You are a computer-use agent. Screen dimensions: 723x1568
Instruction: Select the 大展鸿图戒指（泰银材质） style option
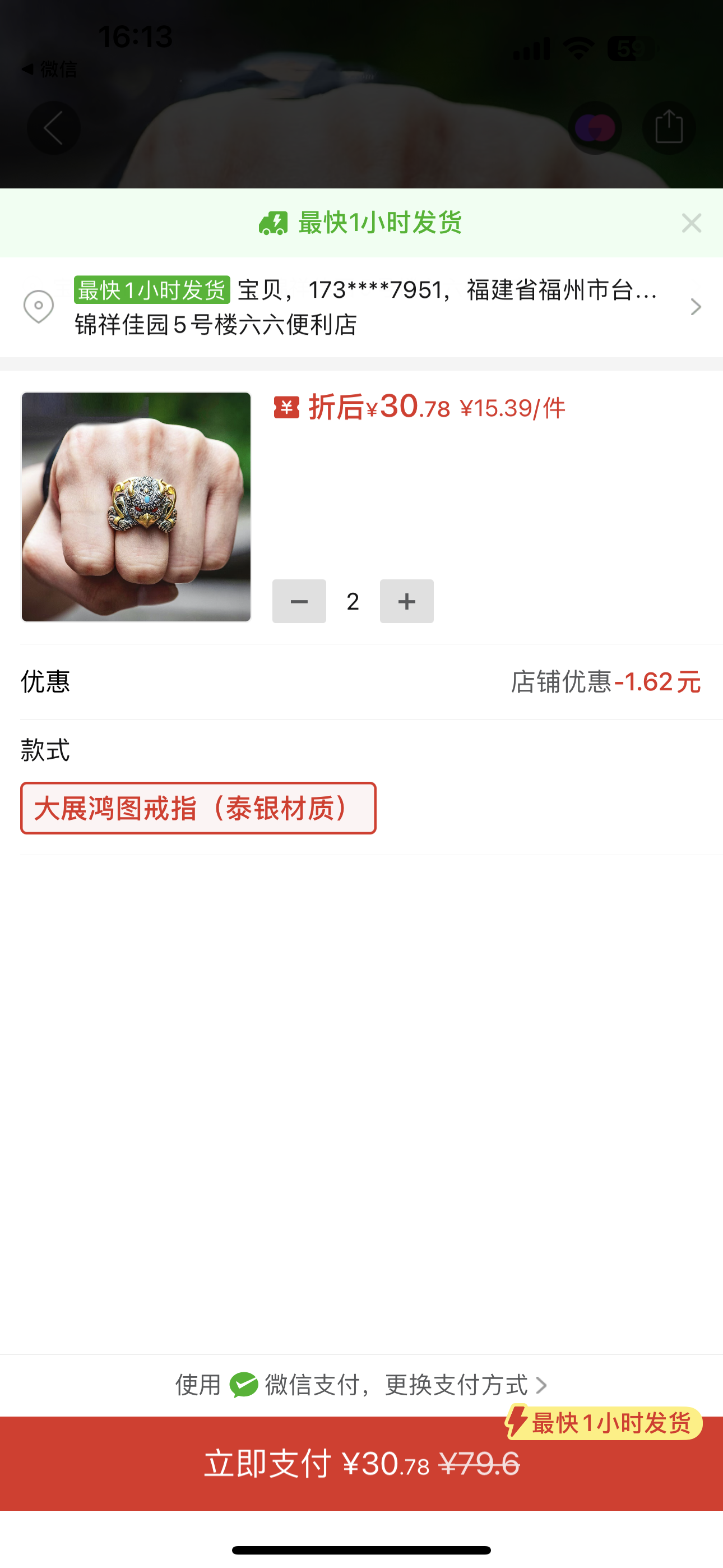point(198,808)
